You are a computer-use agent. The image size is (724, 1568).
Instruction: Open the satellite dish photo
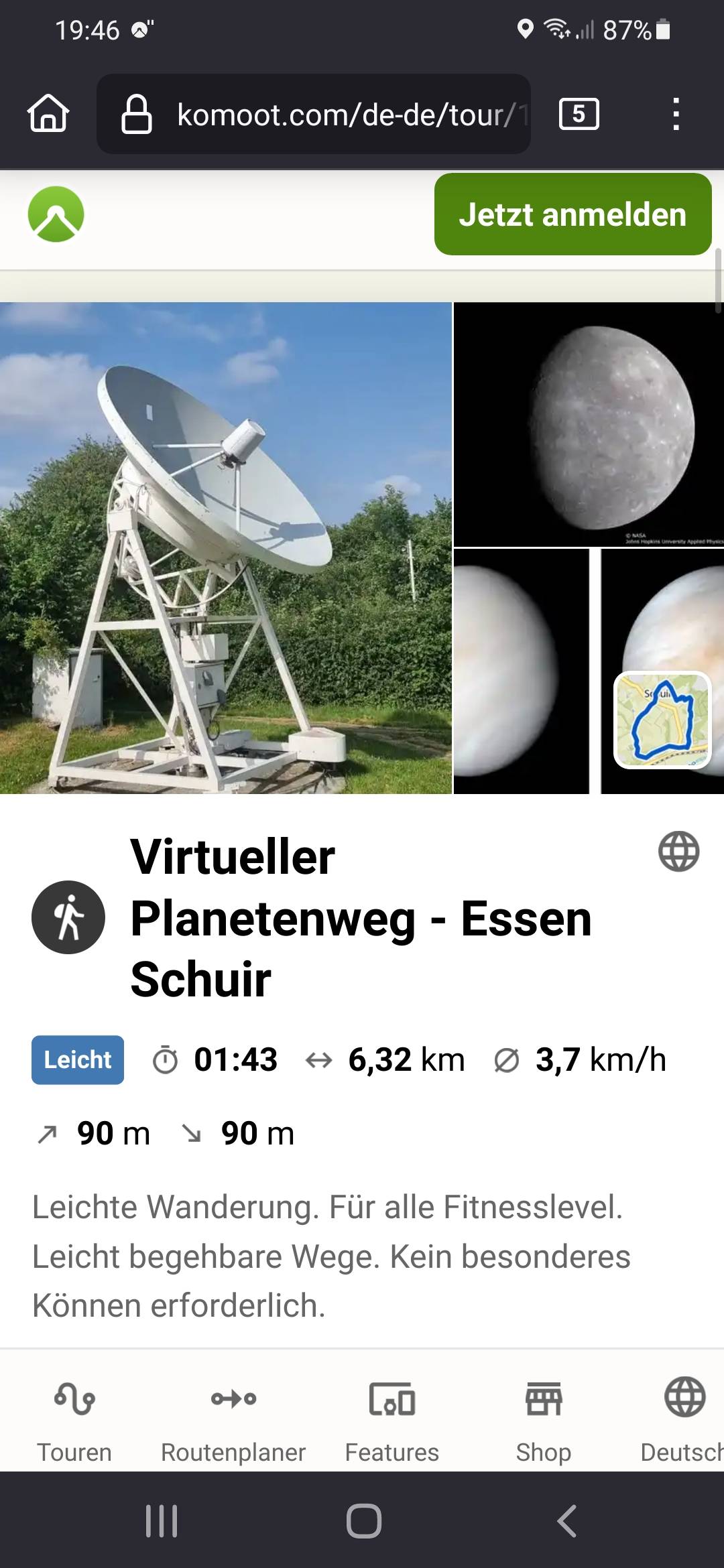coord(226,548)
